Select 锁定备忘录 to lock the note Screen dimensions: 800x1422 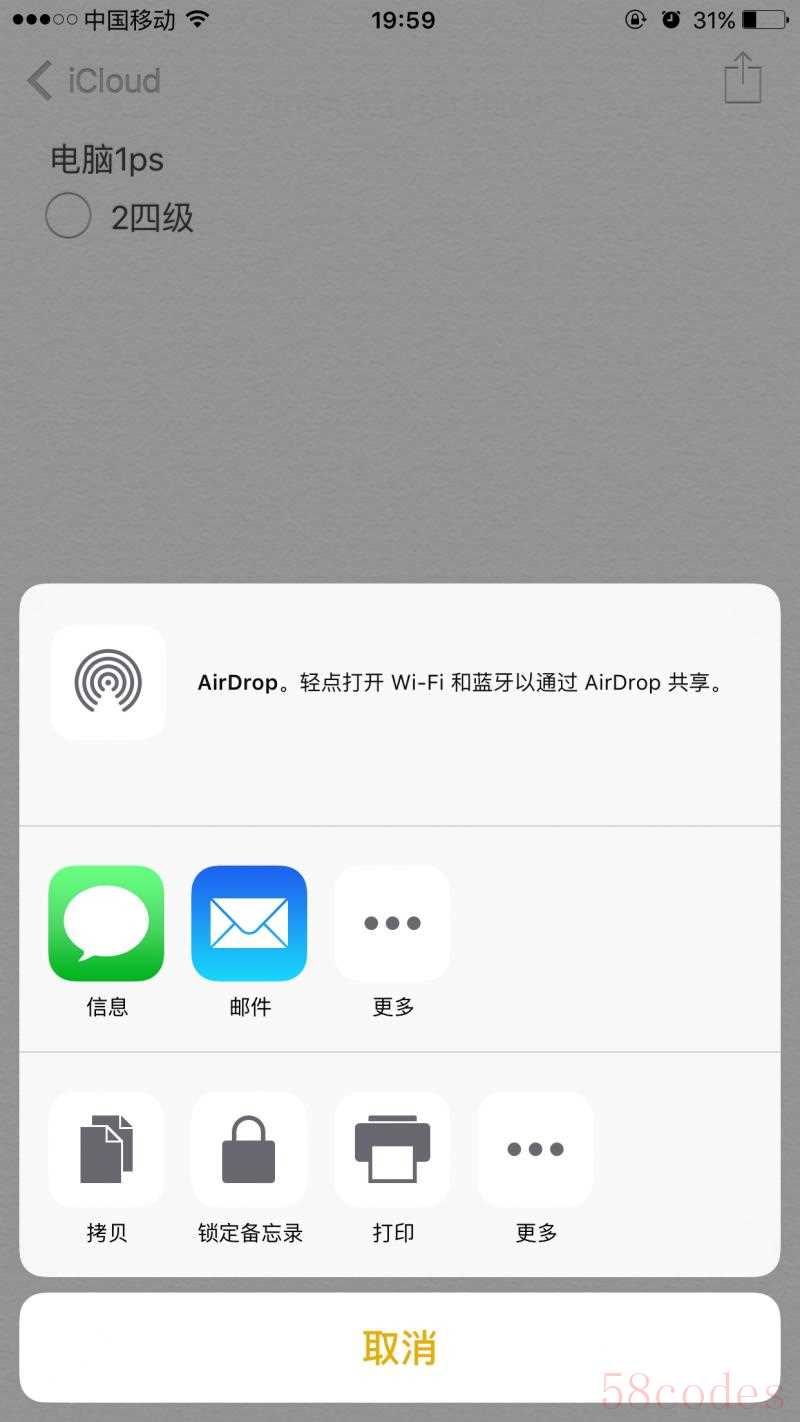click(249, 1149)
